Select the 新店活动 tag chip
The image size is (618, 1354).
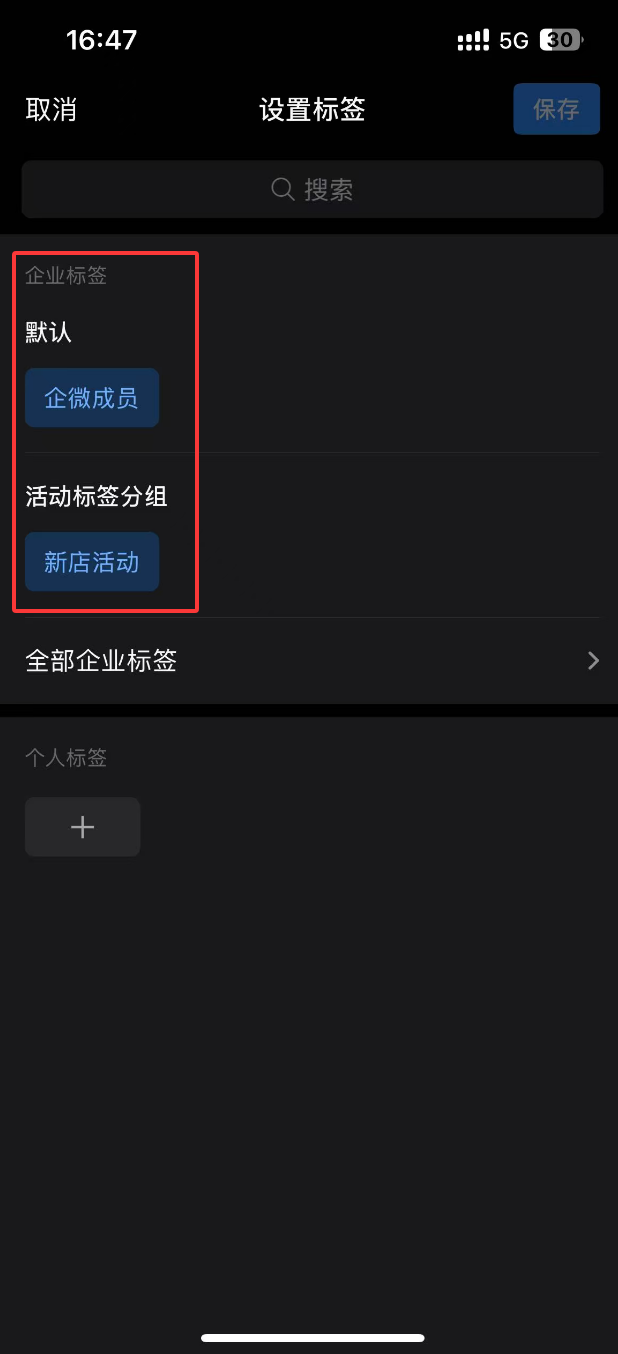[x=92, y=562]
